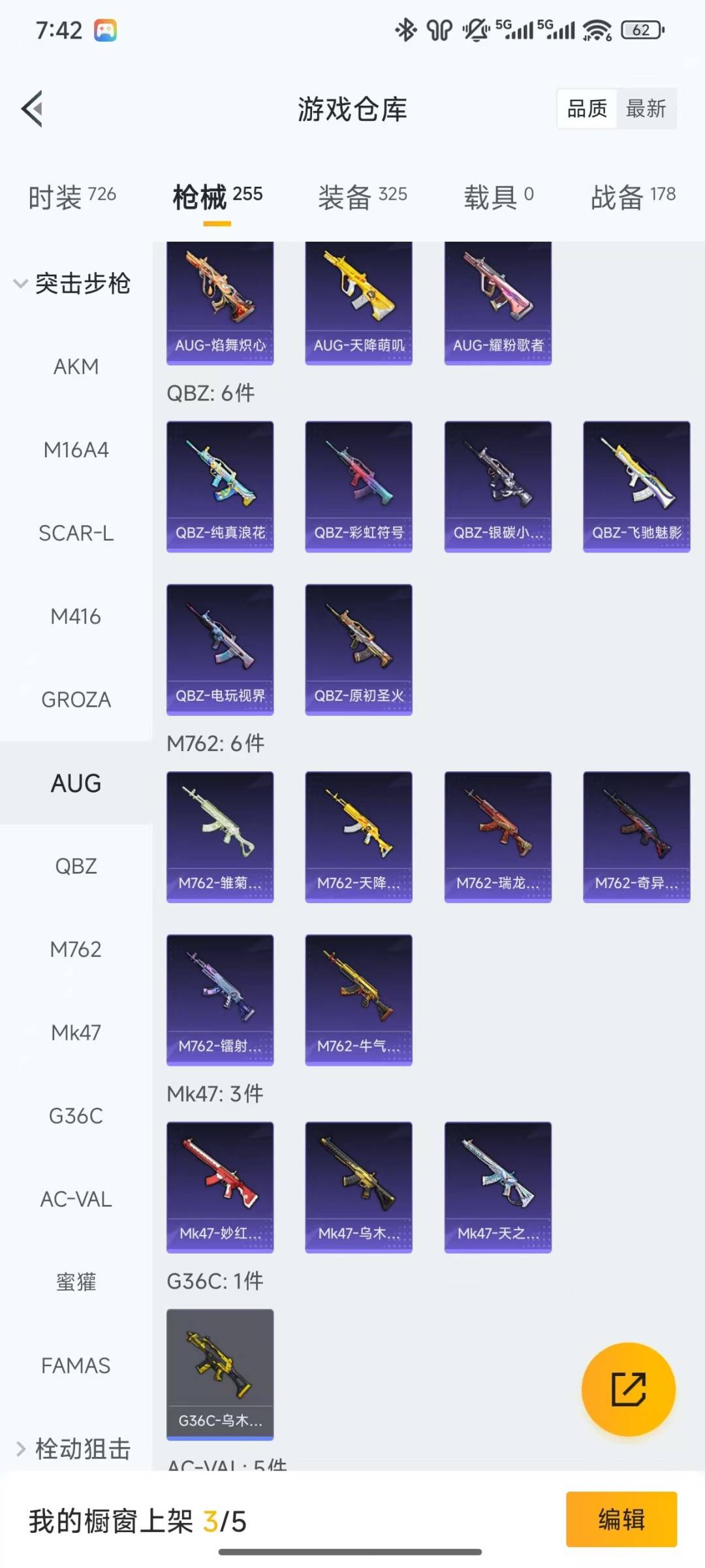Open the 载具 tab
The width and height of the screenshot is (705, 1568).
pos(499,196)
